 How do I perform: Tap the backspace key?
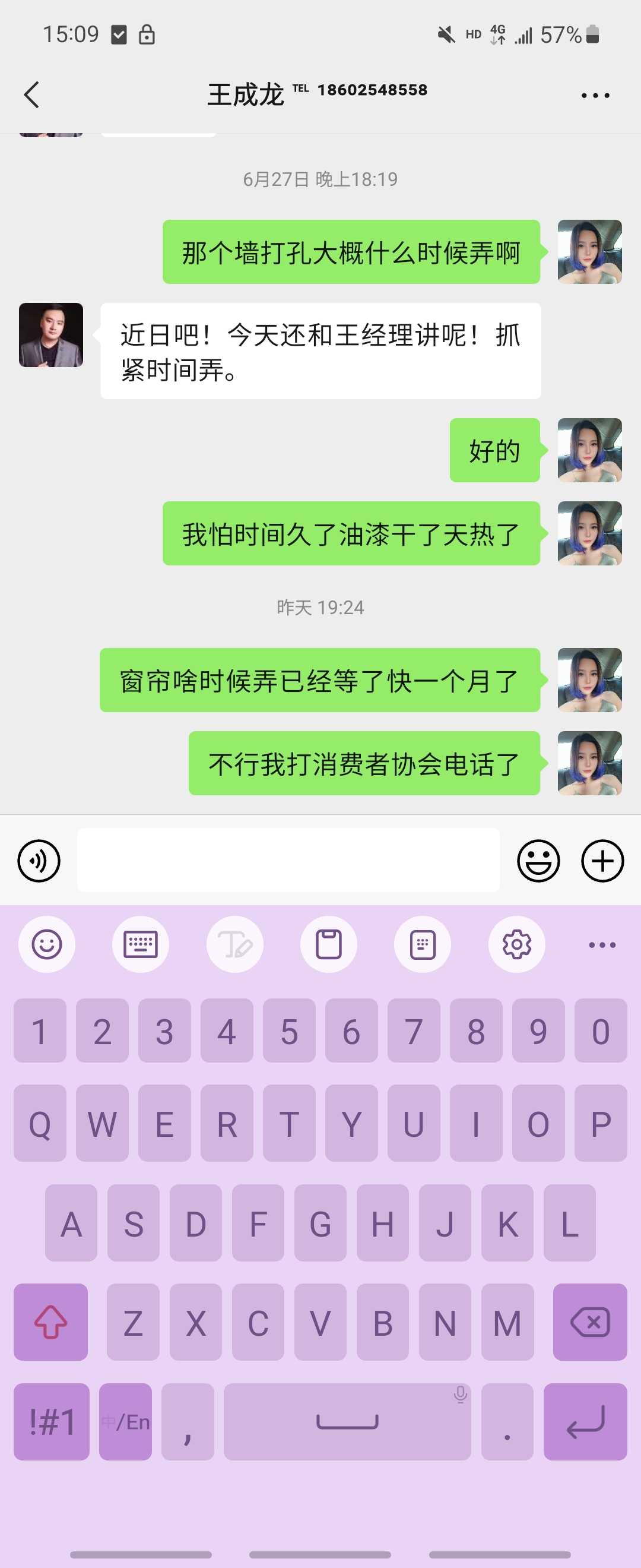coord(589,1322)
